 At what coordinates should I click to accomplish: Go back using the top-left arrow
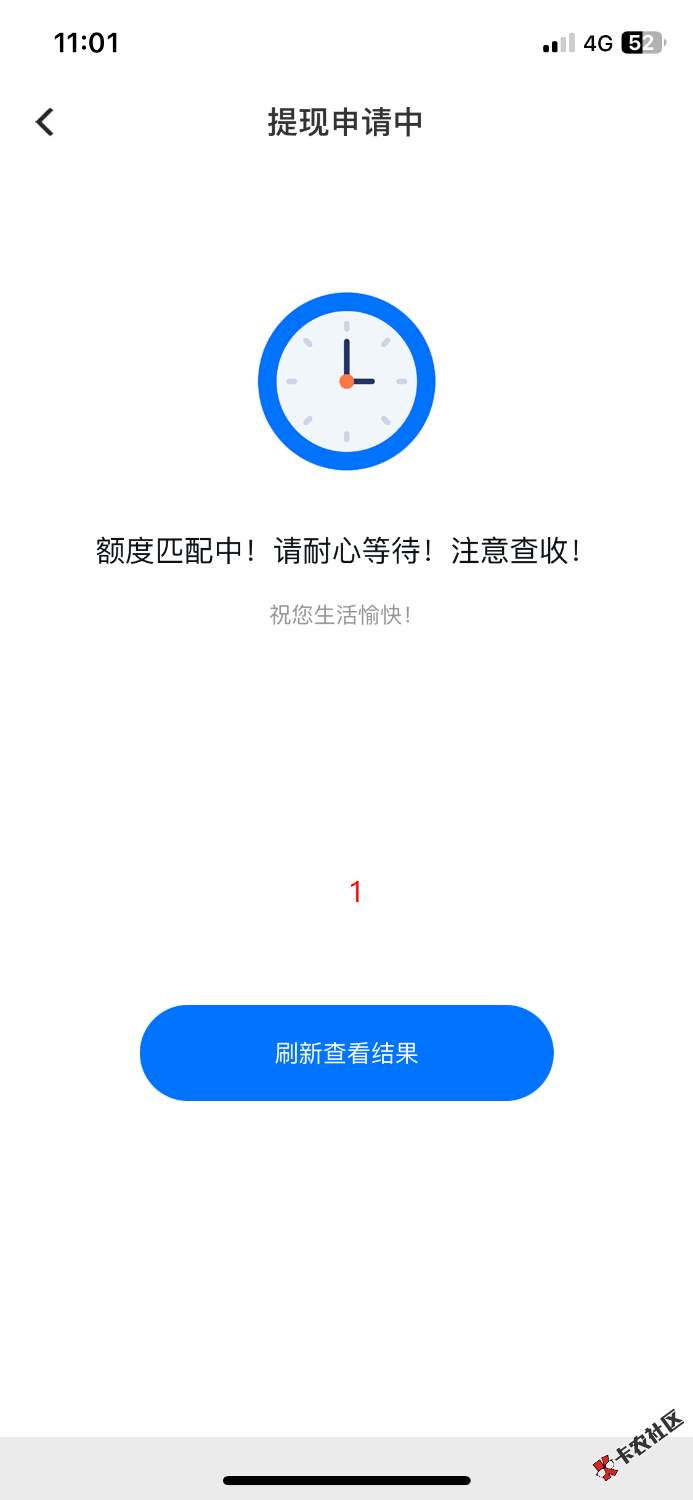[45, 122]
